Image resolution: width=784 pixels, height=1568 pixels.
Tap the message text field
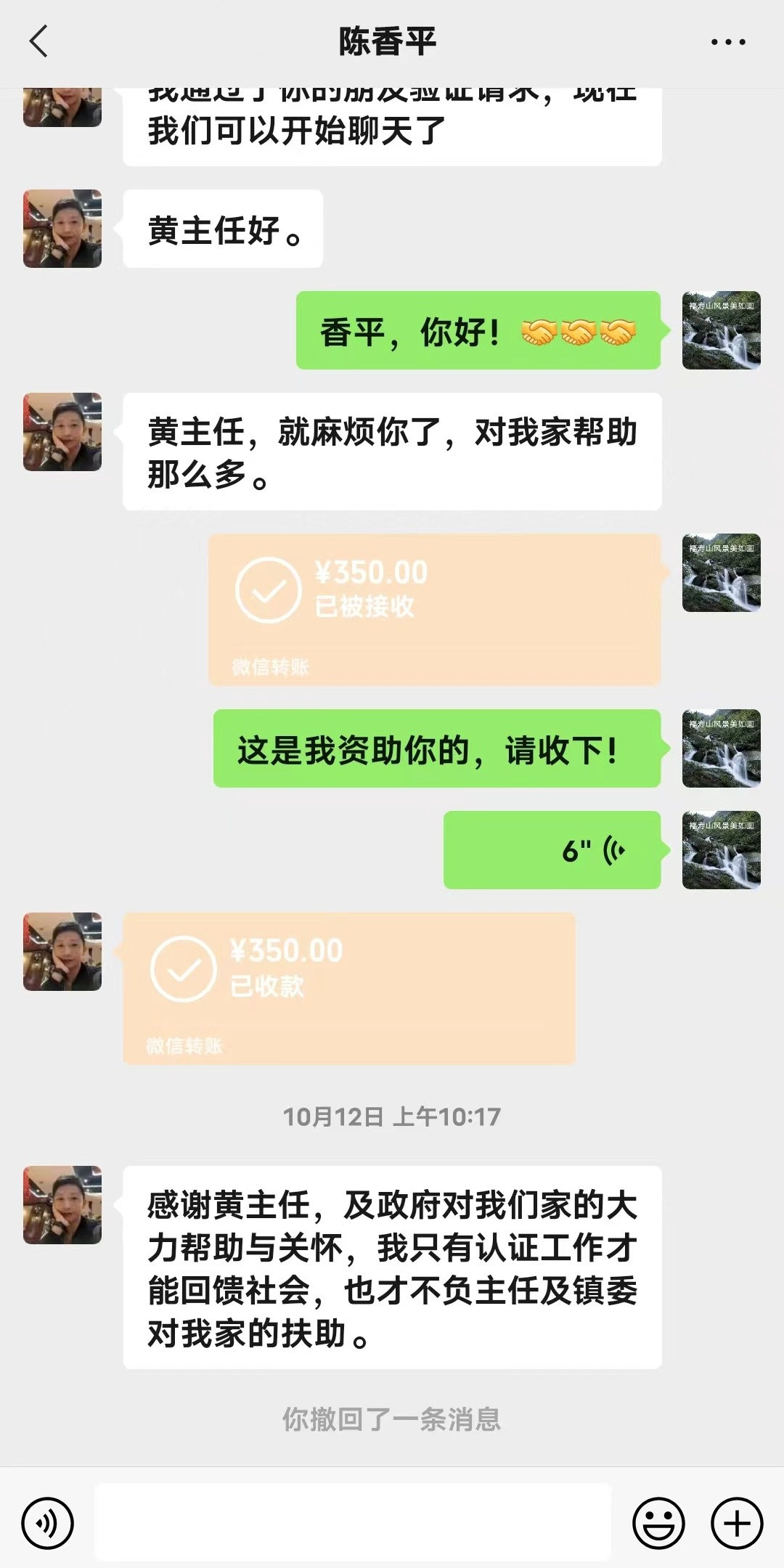point(353,1523)
